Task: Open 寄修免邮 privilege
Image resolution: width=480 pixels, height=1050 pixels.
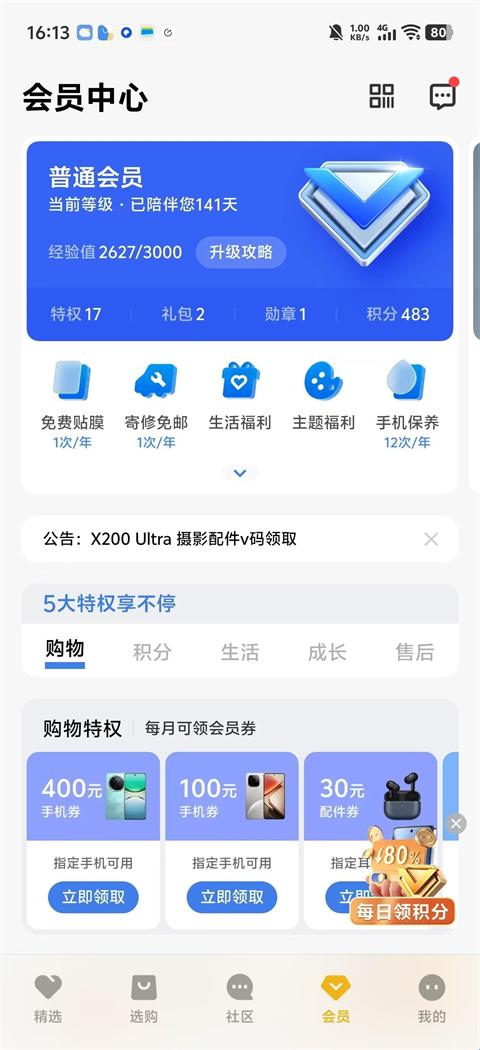Action: (x=156, y=404)
